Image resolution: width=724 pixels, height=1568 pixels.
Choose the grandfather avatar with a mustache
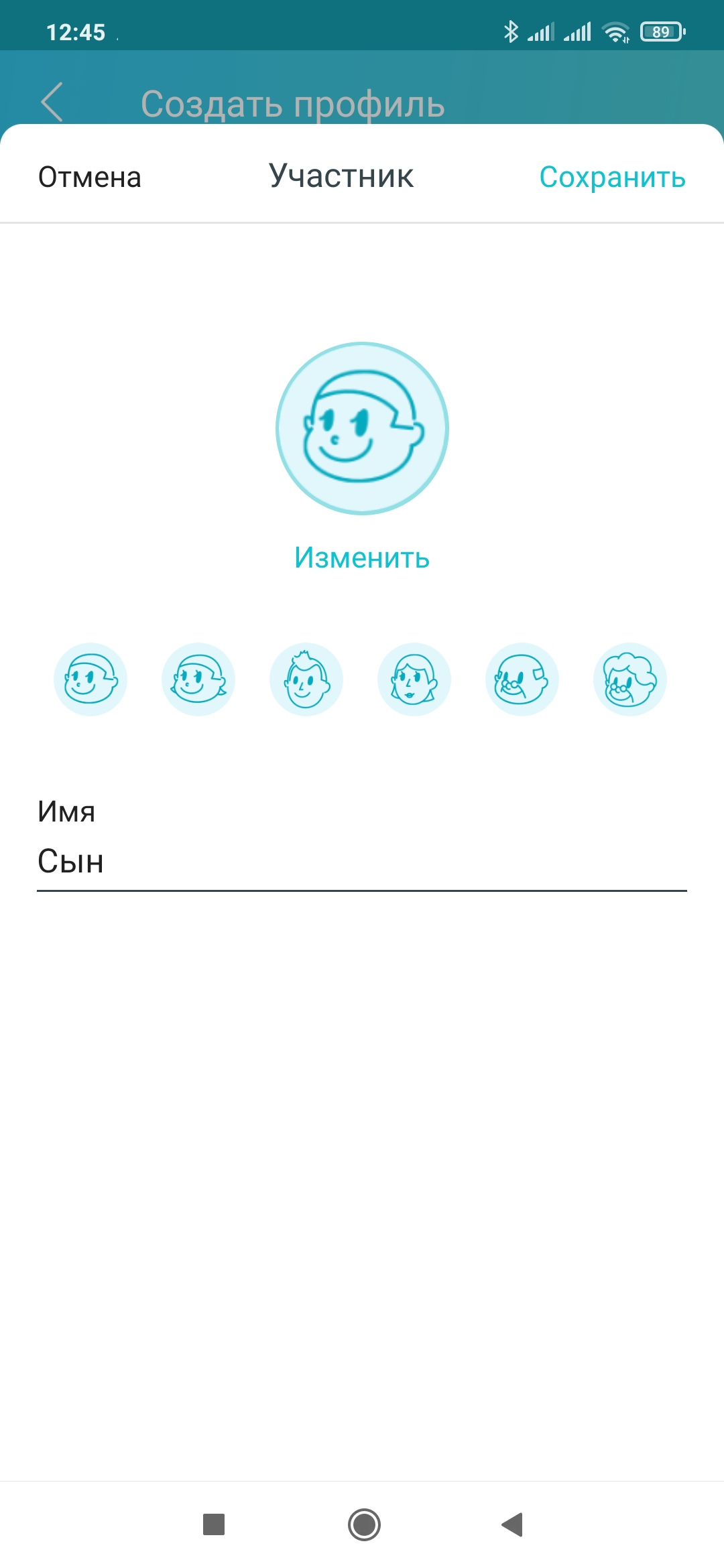(522, 679)
